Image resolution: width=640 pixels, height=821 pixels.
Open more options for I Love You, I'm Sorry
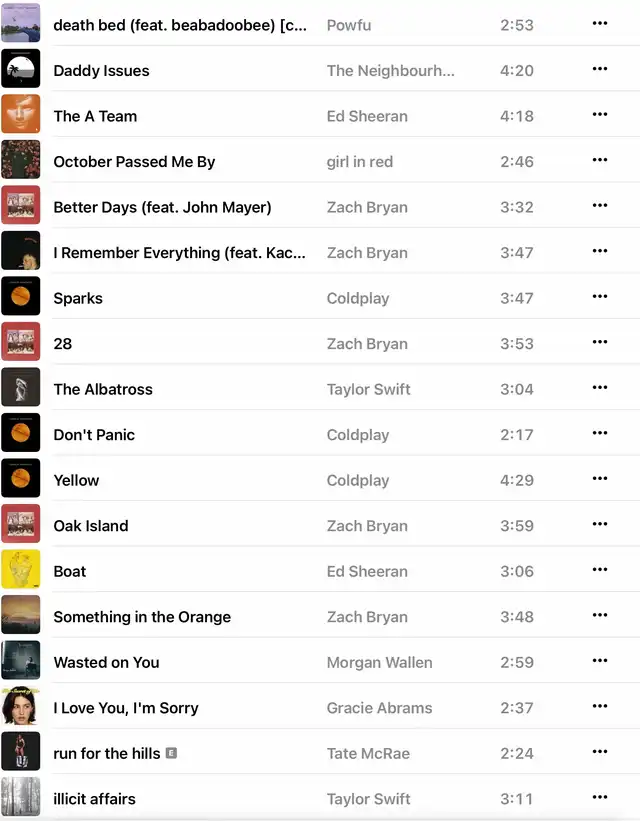coord(600,706)
